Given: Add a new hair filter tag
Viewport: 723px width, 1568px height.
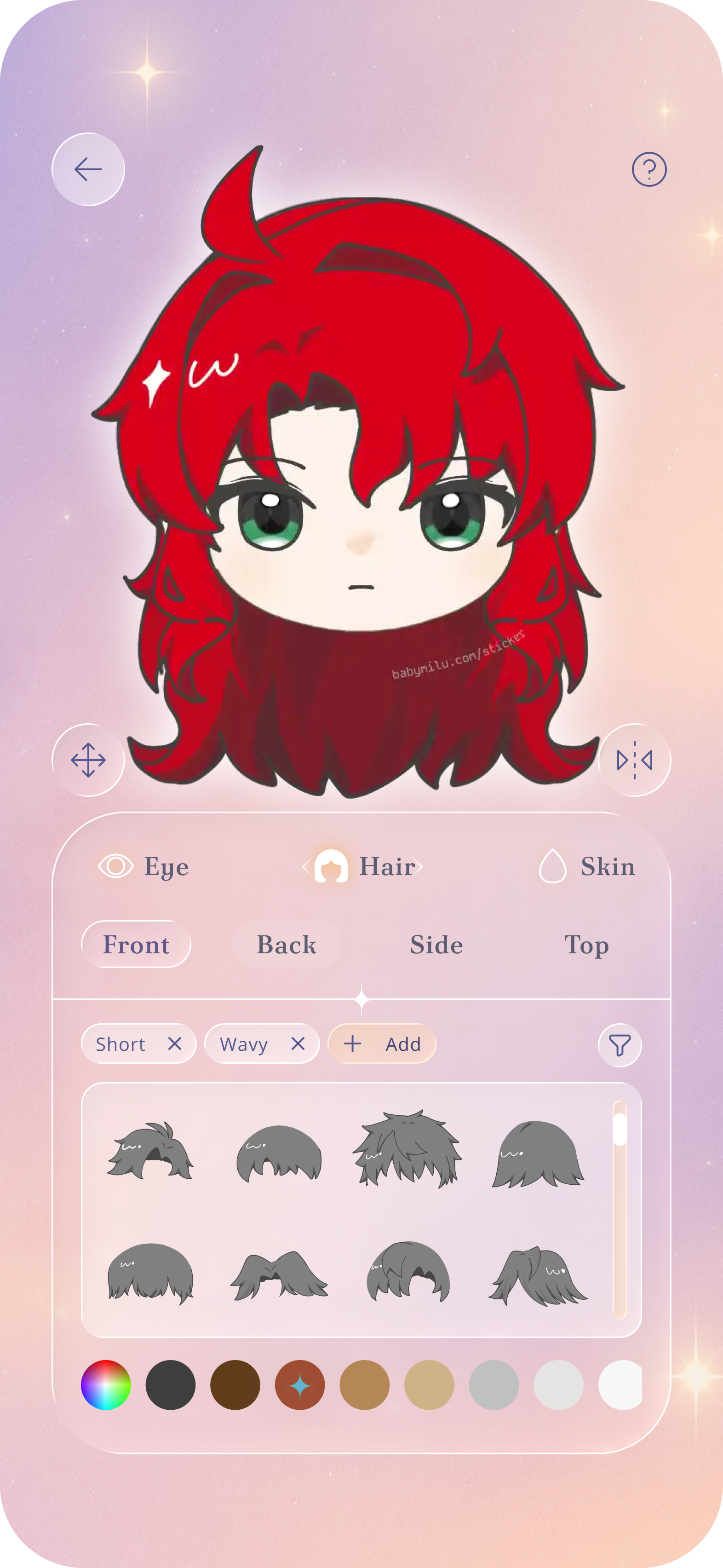Looking at the screenshot, I should pos(382,1044).
